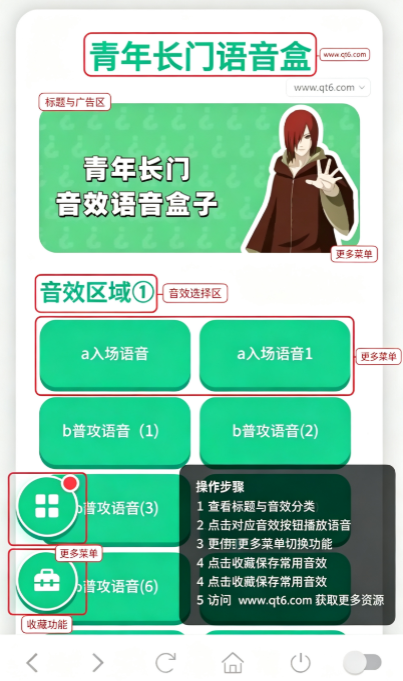Open the floating grid menu button
The width and height of the screenshot is (403, 681).
pos(47,506)
